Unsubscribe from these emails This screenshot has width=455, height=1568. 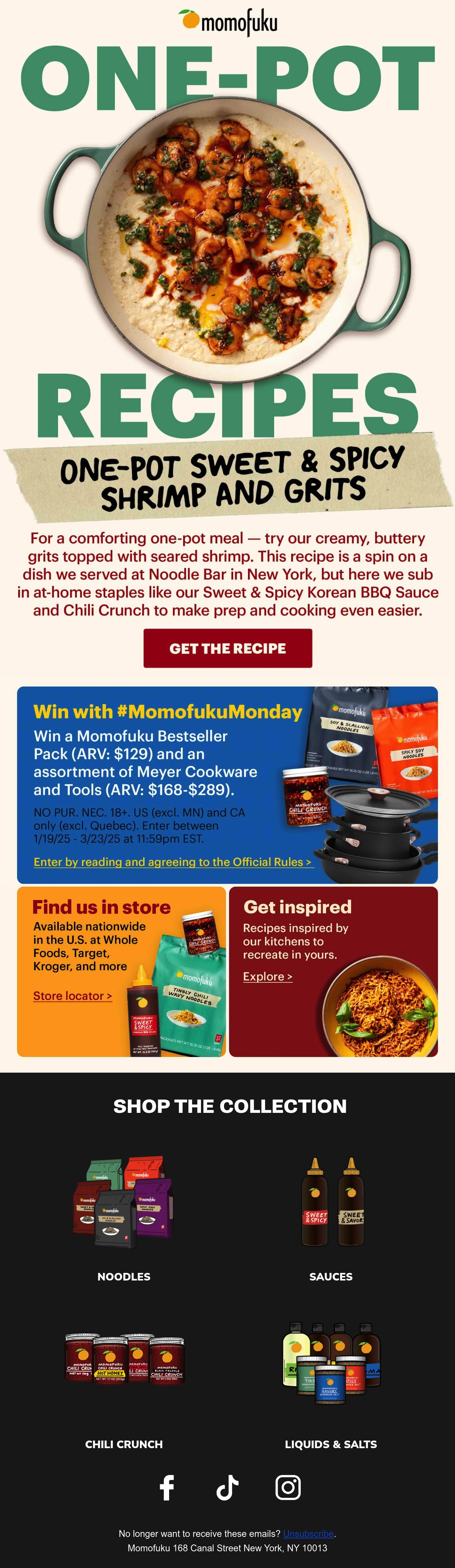[x=308, y=1533]
